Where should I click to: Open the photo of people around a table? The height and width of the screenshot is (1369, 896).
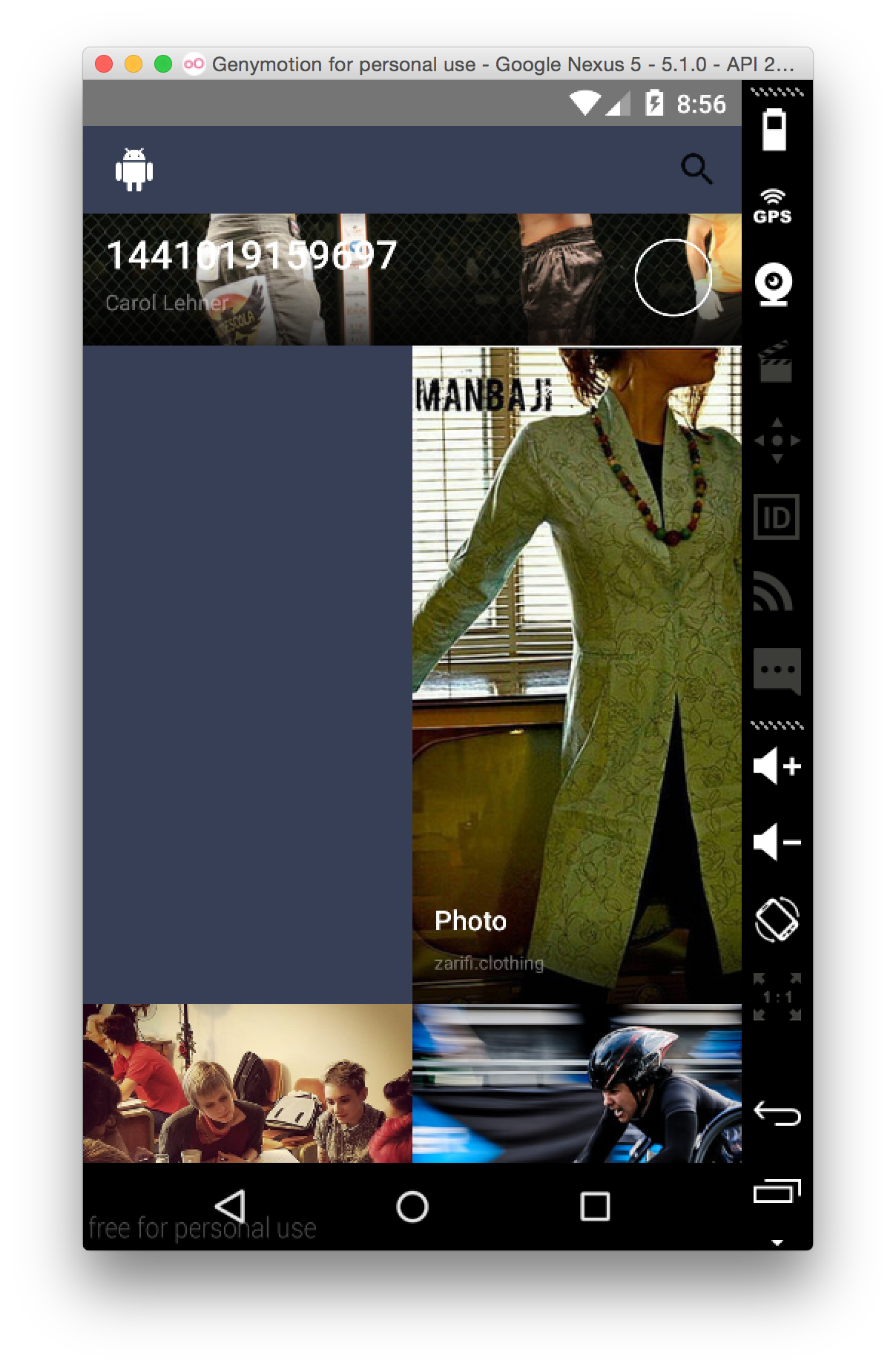[247, 1083]
